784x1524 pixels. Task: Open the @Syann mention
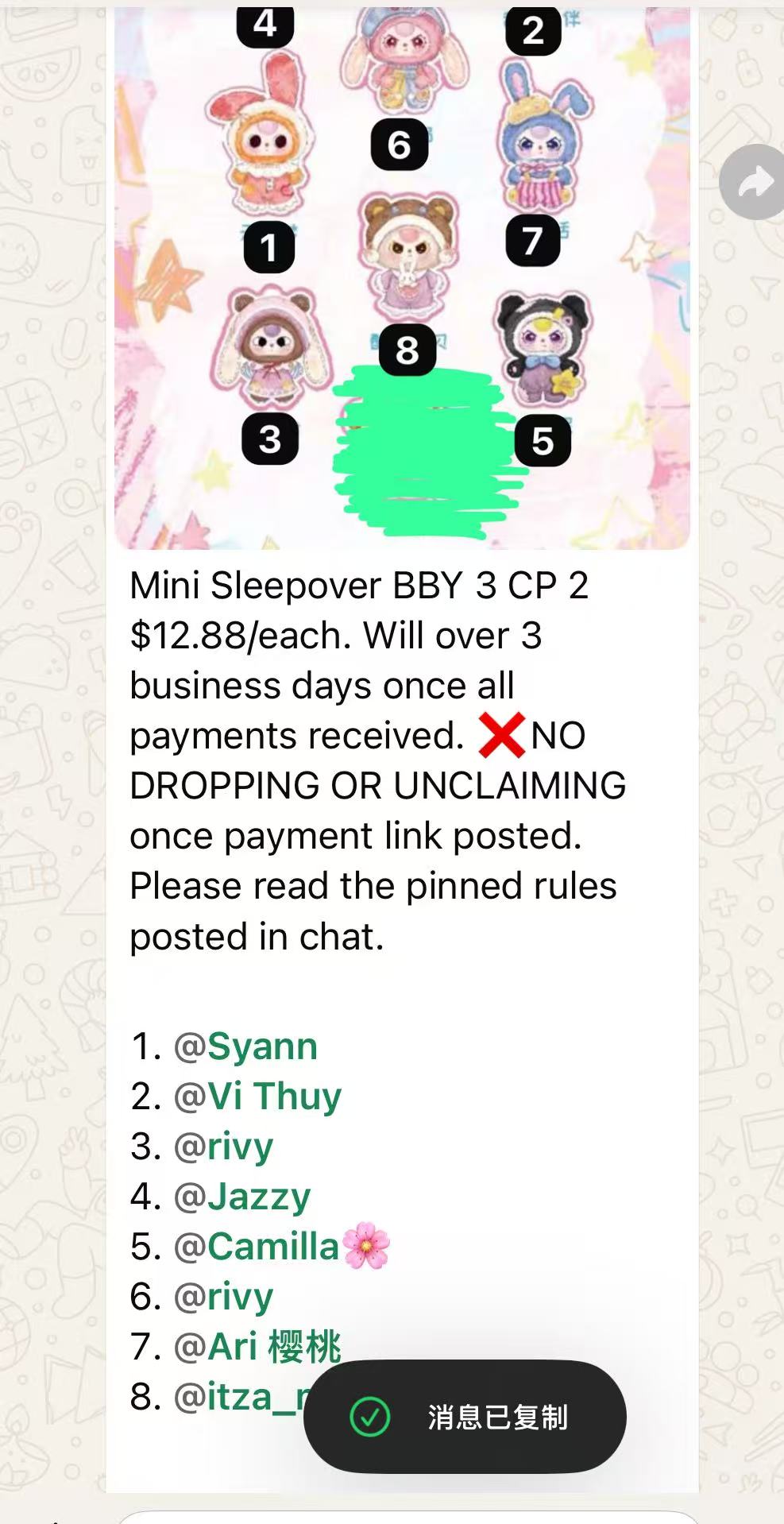246,1046
